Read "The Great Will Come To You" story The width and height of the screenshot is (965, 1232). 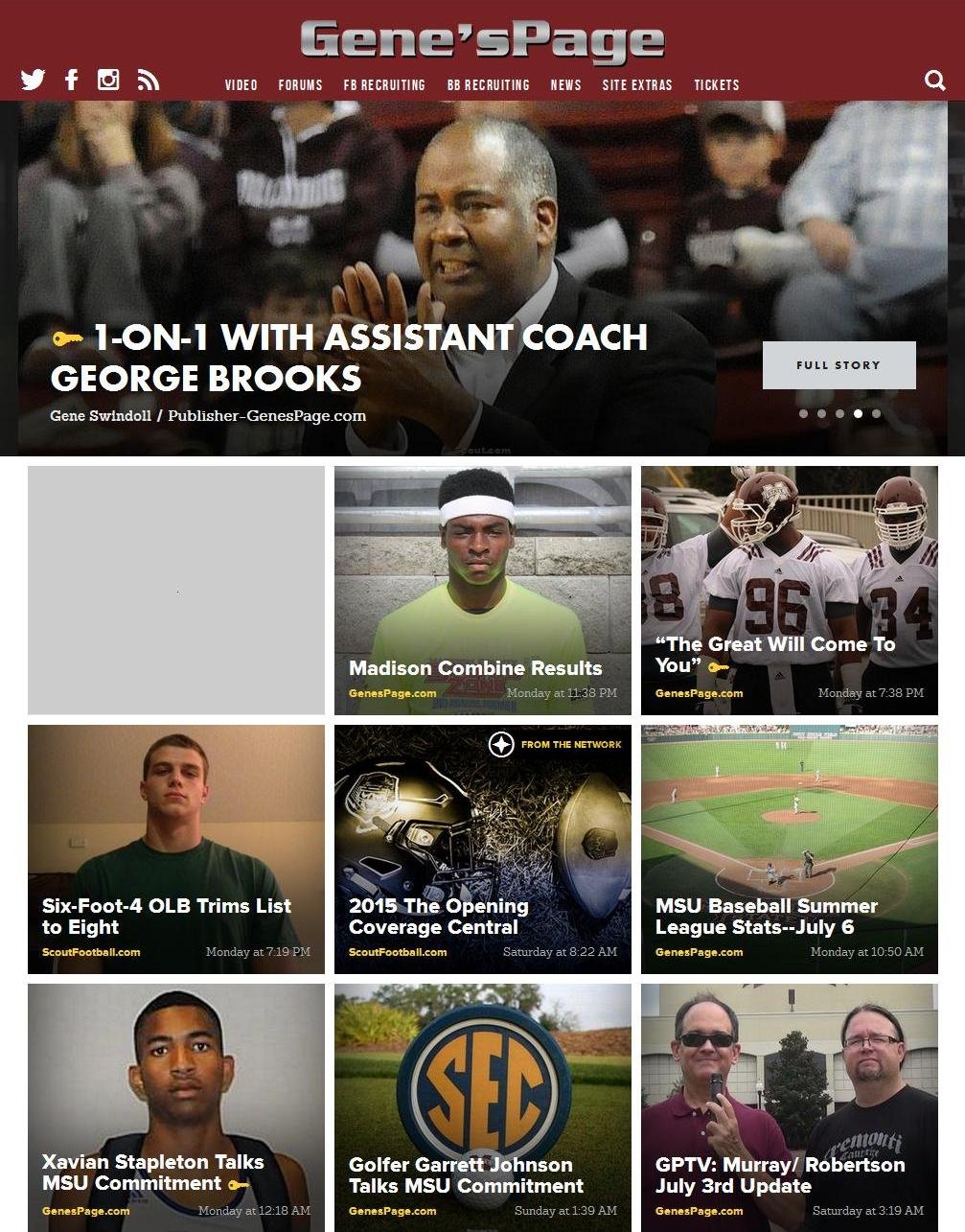(774, 655)
